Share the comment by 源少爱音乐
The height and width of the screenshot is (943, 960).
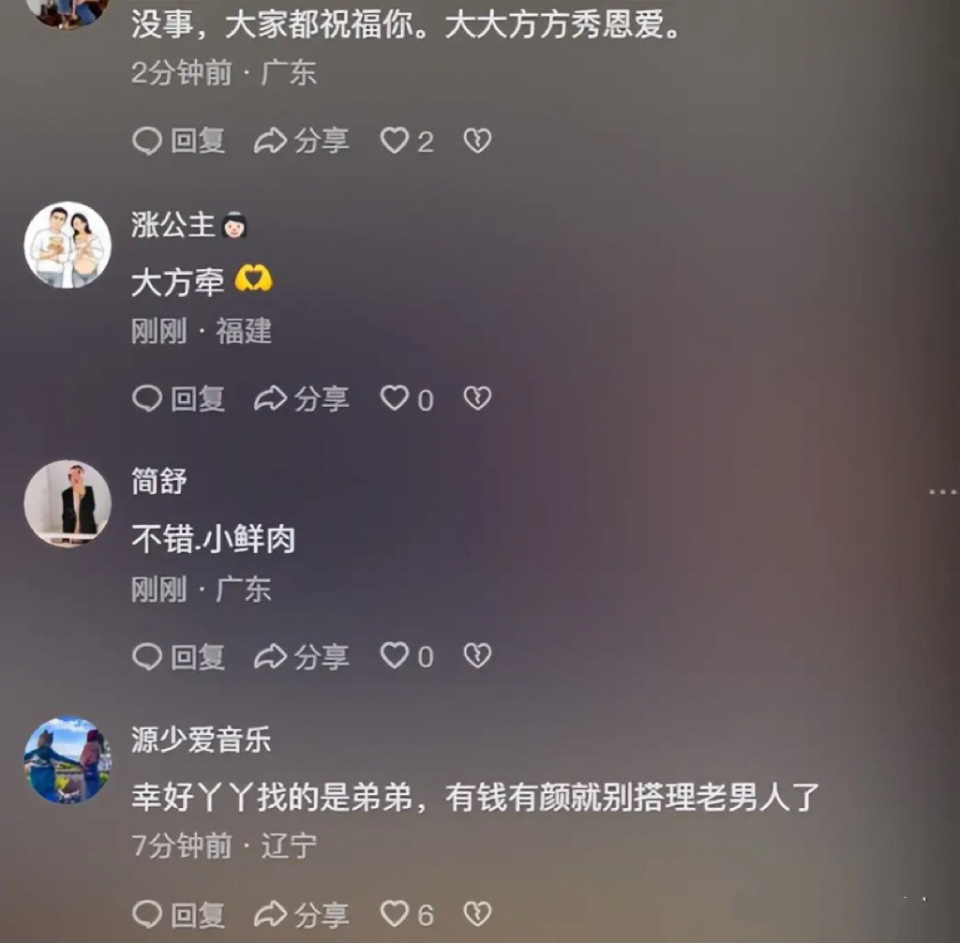[x=301, y=914]
